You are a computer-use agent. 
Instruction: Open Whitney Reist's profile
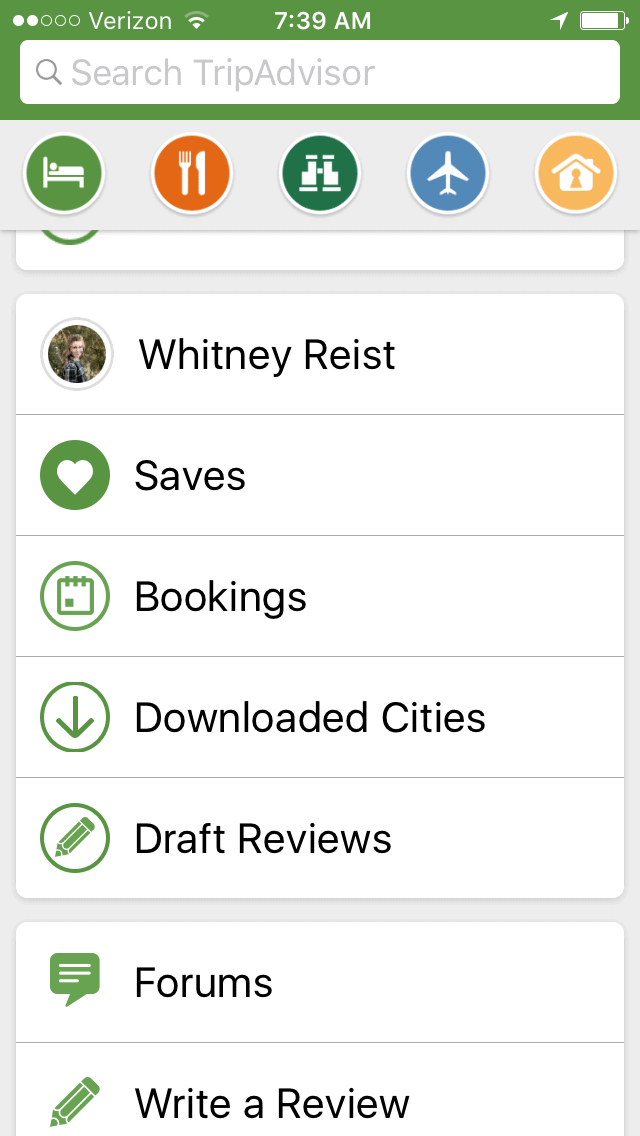(x=320, y=354)
